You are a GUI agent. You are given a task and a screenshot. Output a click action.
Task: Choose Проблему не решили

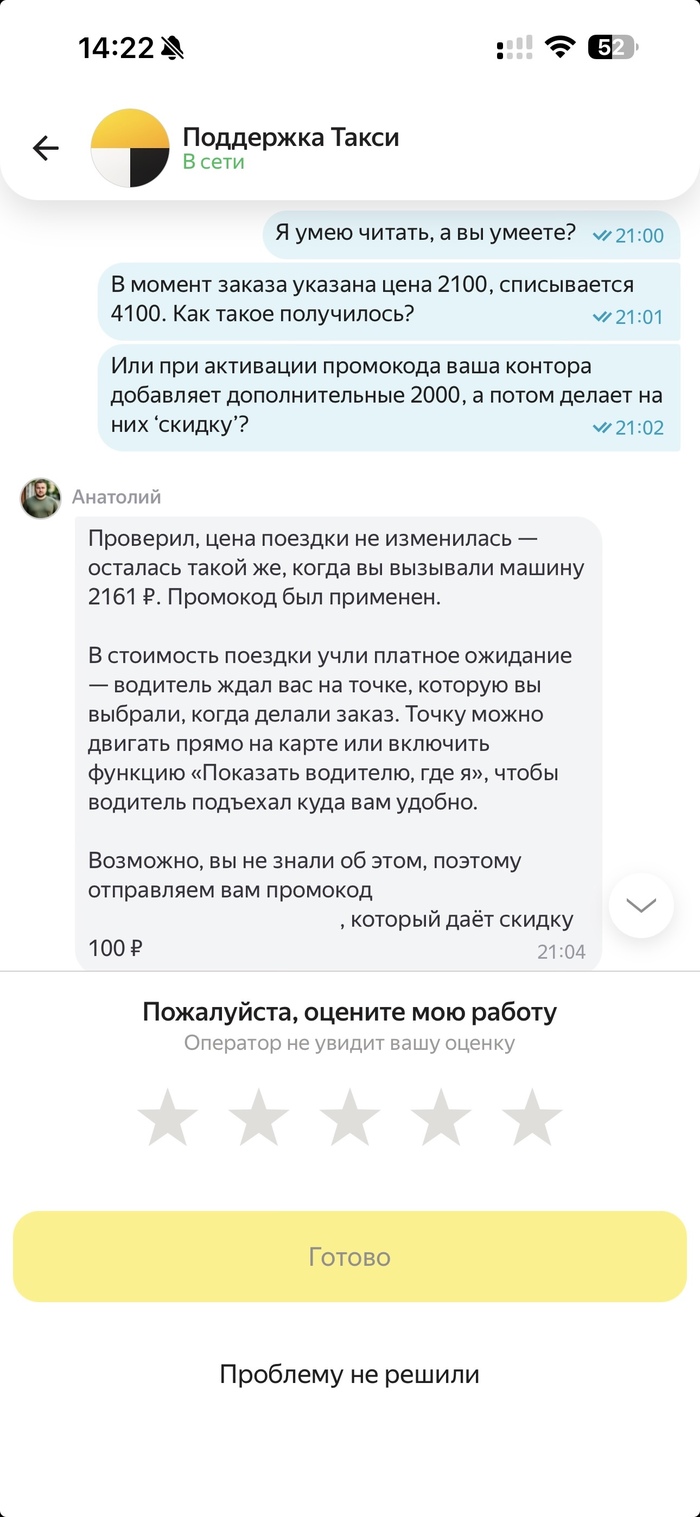[350, 1374]
